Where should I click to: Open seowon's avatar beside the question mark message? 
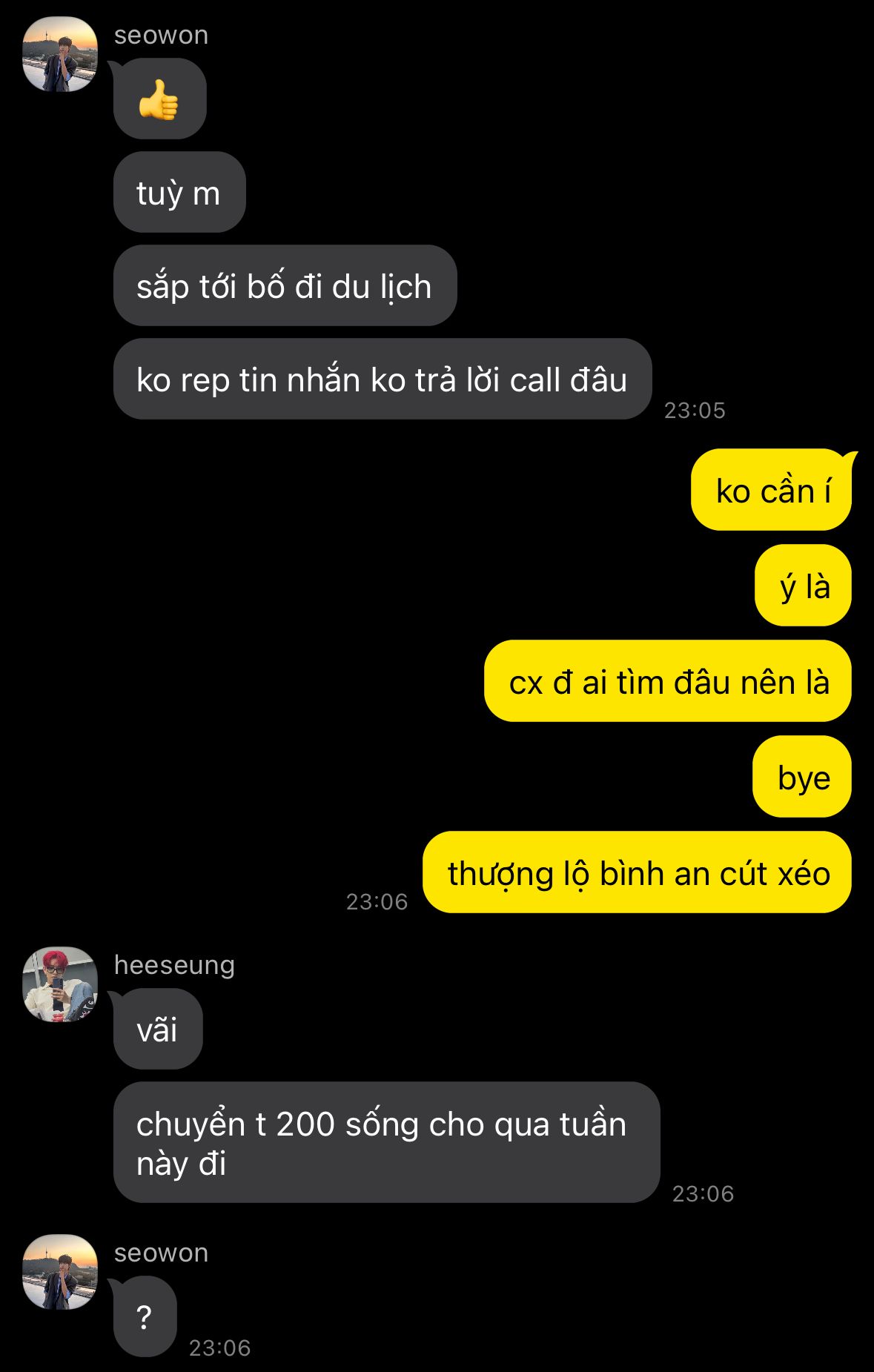pyautogui.click(x=60, y=1272)
